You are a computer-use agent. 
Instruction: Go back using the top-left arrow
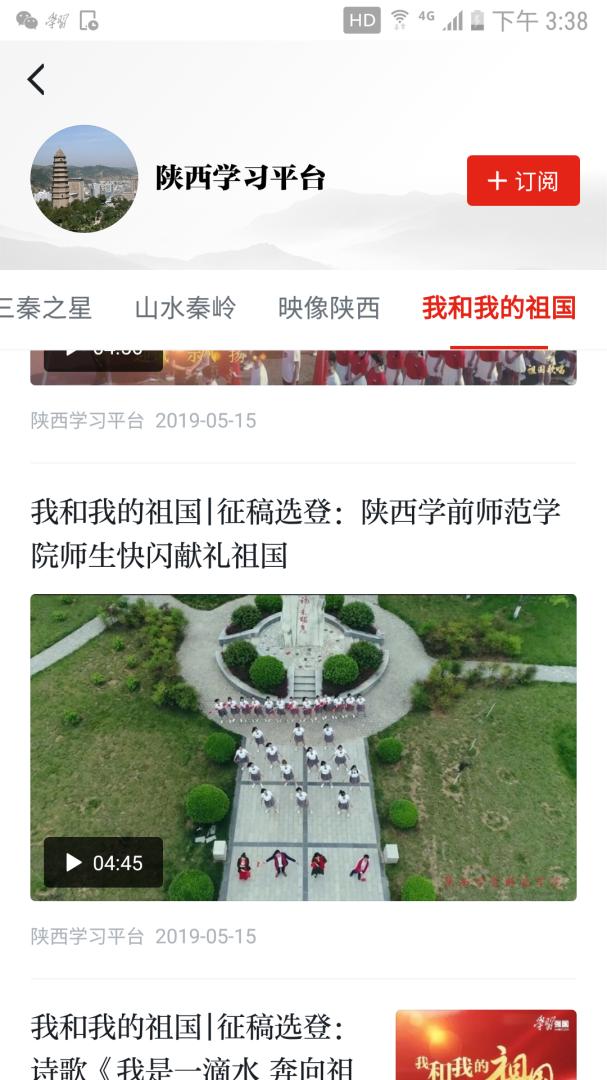[37, 79]
